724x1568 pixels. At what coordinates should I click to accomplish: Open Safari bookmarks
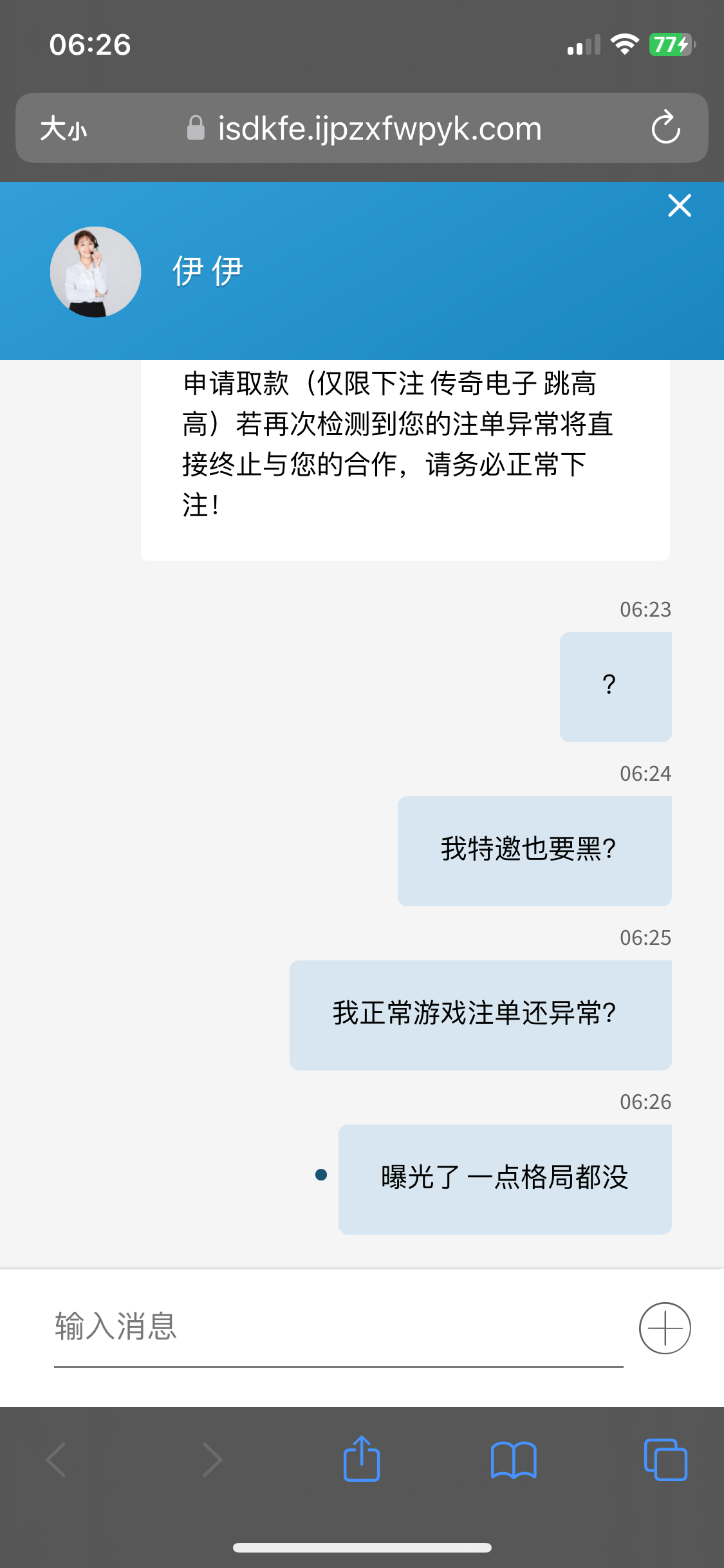(x=514, y=1459)
